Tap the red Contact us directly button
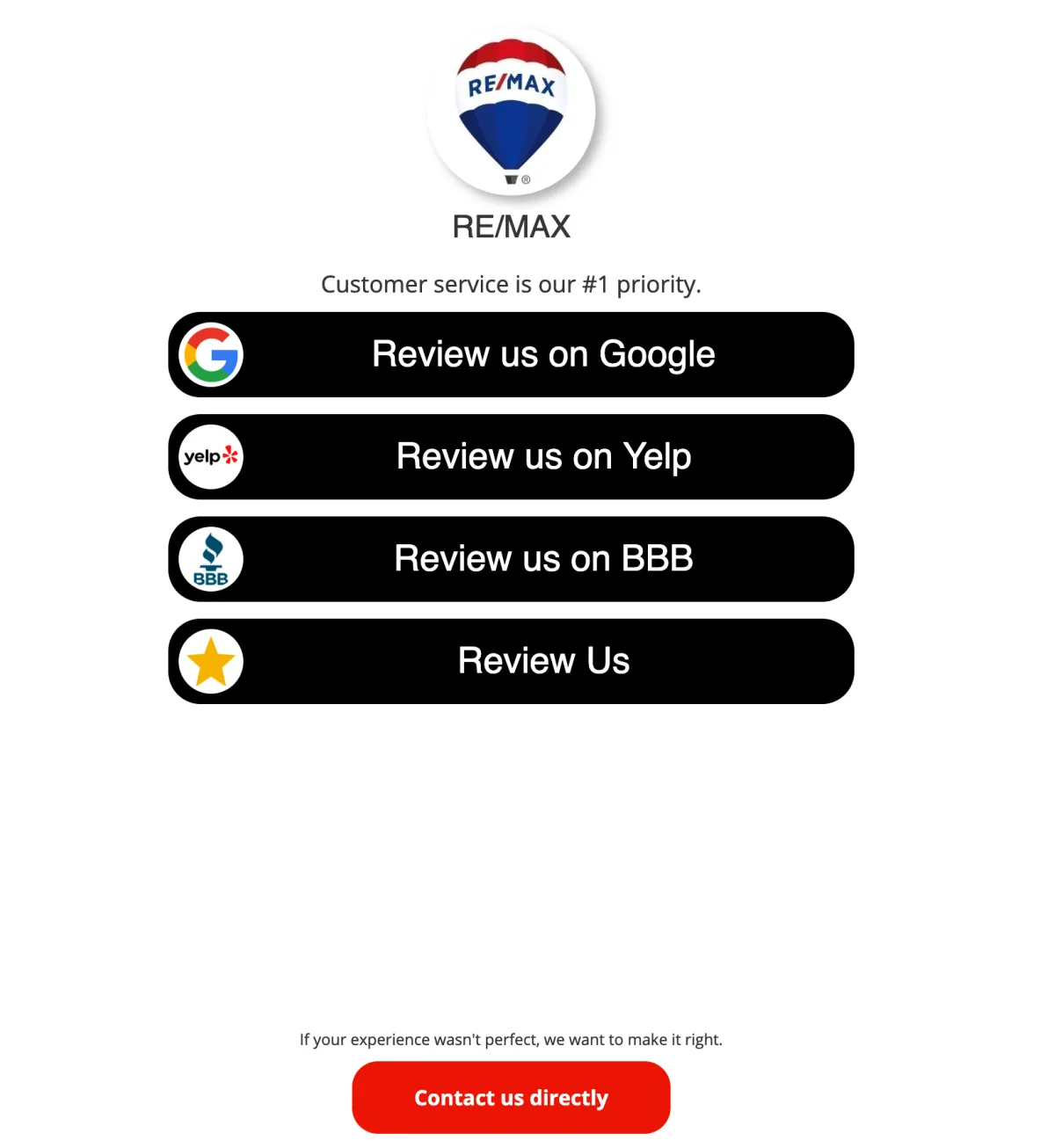1055x1148 pixels. [511, 1097]
